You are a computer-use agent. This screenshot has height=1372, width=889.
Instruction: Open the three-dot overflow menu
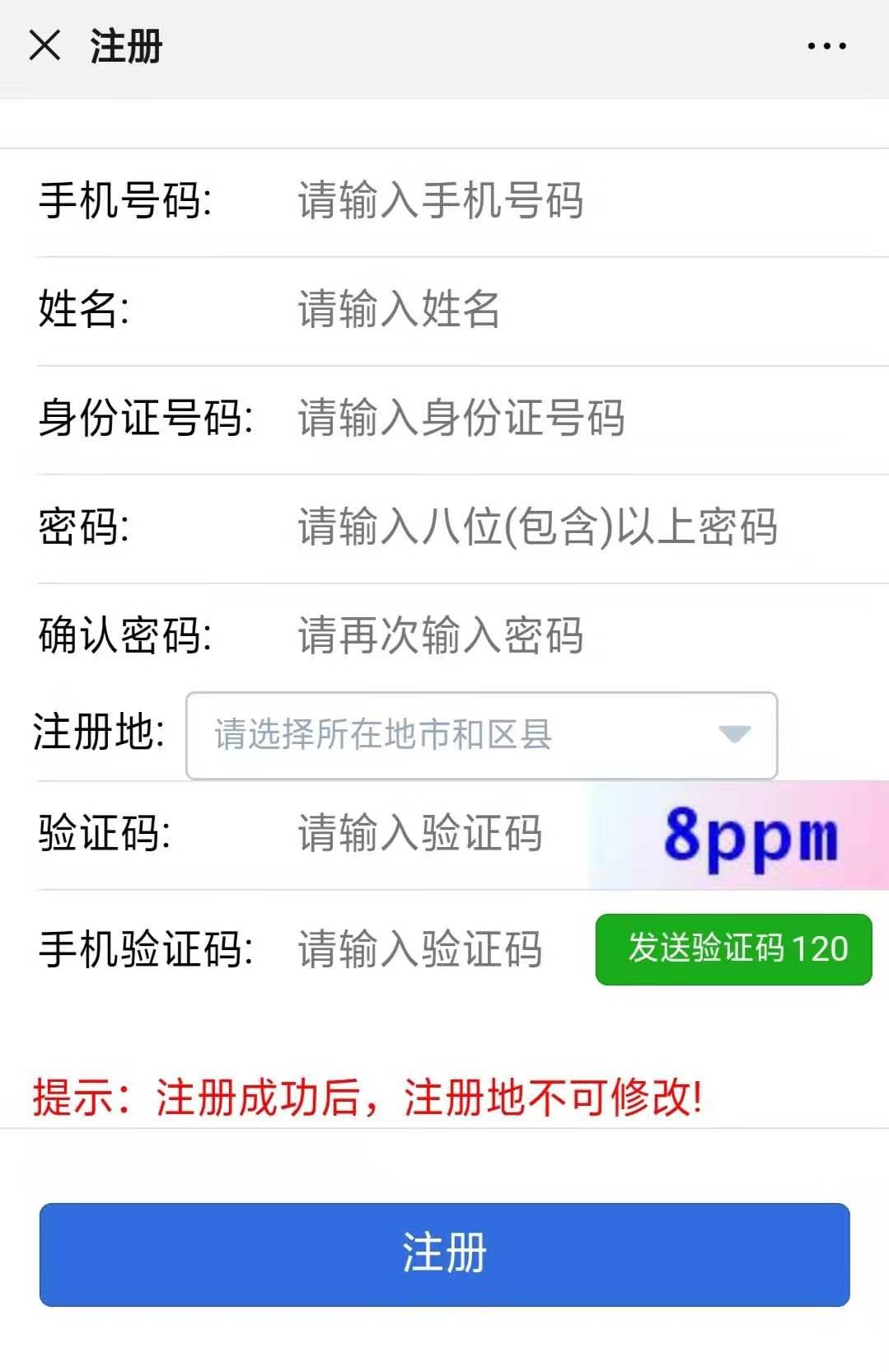(x=826, y=46)
